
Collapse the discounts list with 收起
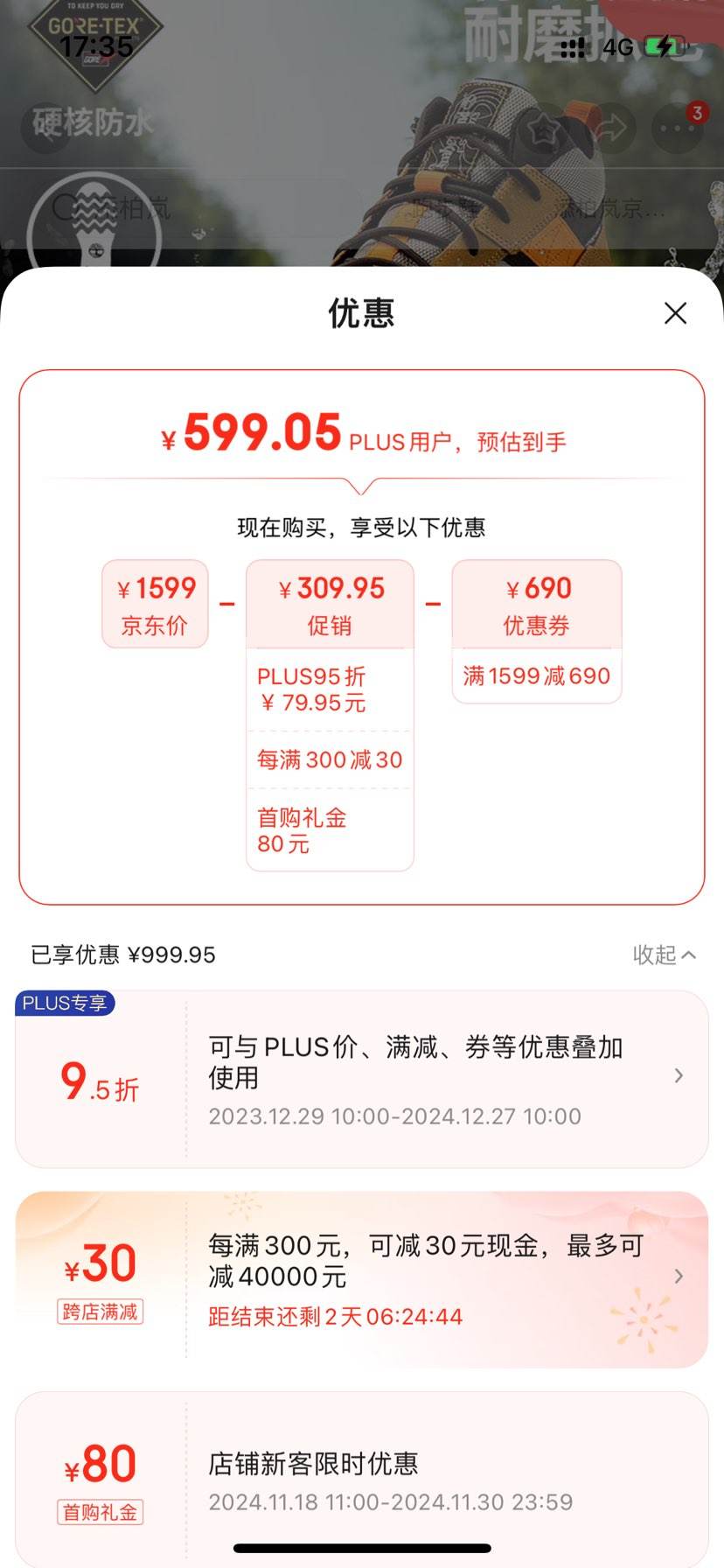pos(664,955)
